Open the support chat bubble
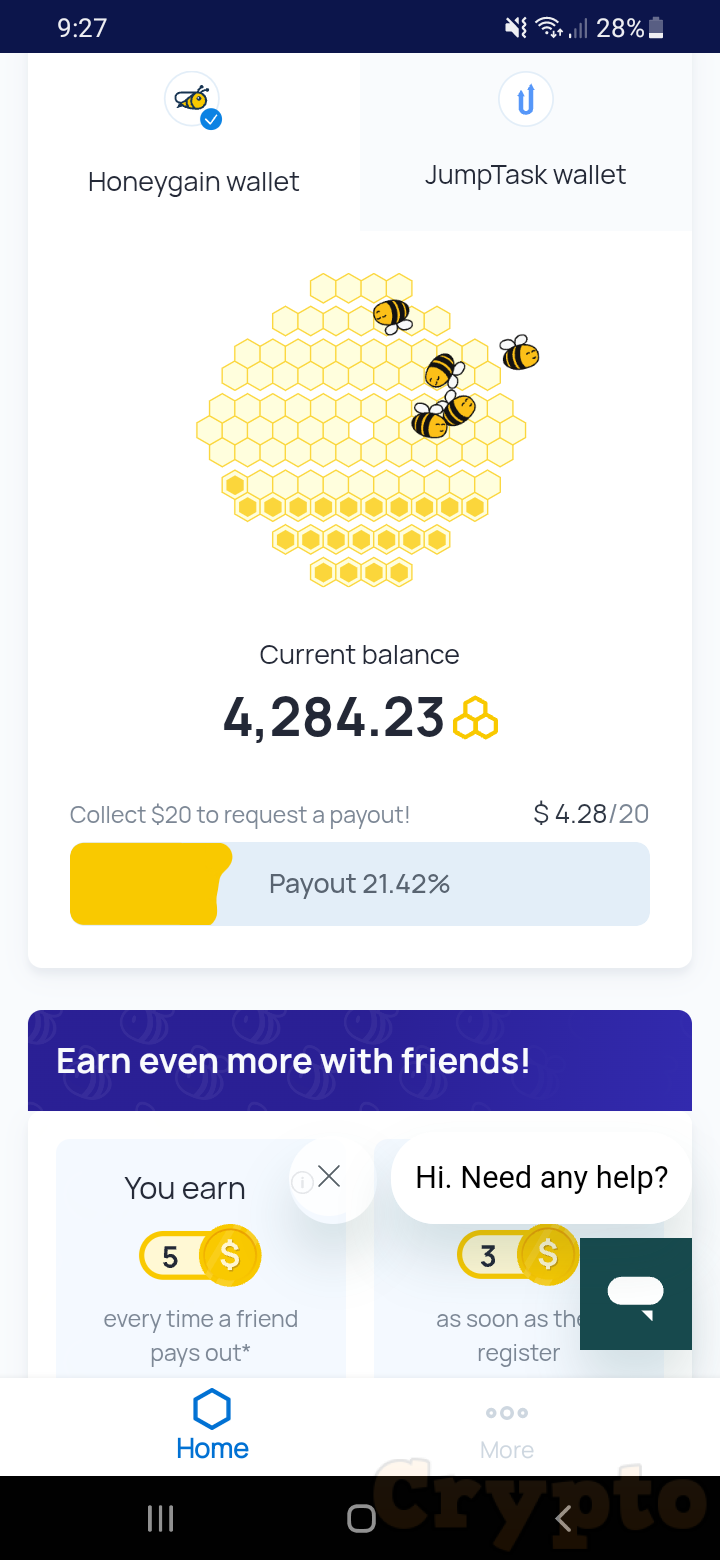Screen dimensions: 720x1560 [x=636, y=1294]
